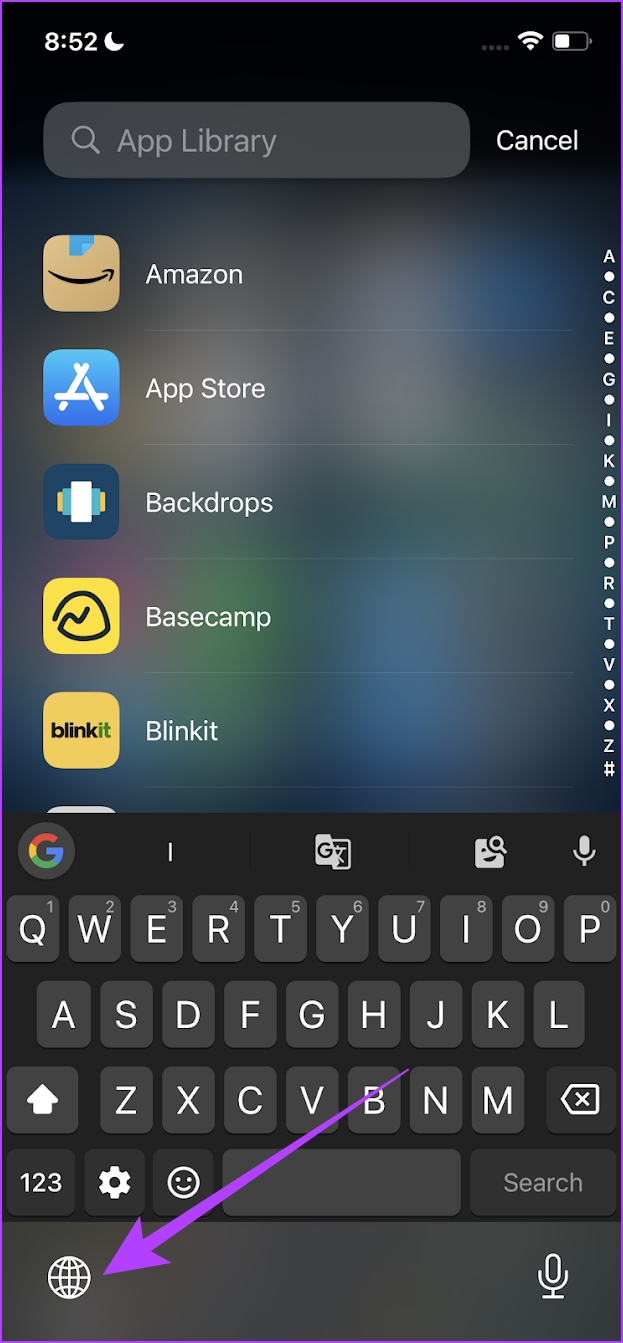Cancel the App Library search

pos(537,141)
